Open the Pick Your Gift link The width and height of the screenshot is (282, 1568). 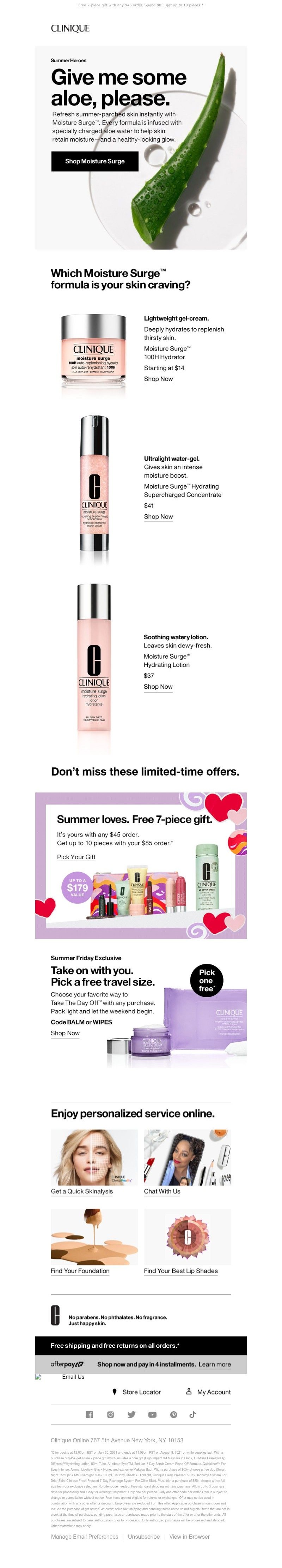click(x=76, y=856)
